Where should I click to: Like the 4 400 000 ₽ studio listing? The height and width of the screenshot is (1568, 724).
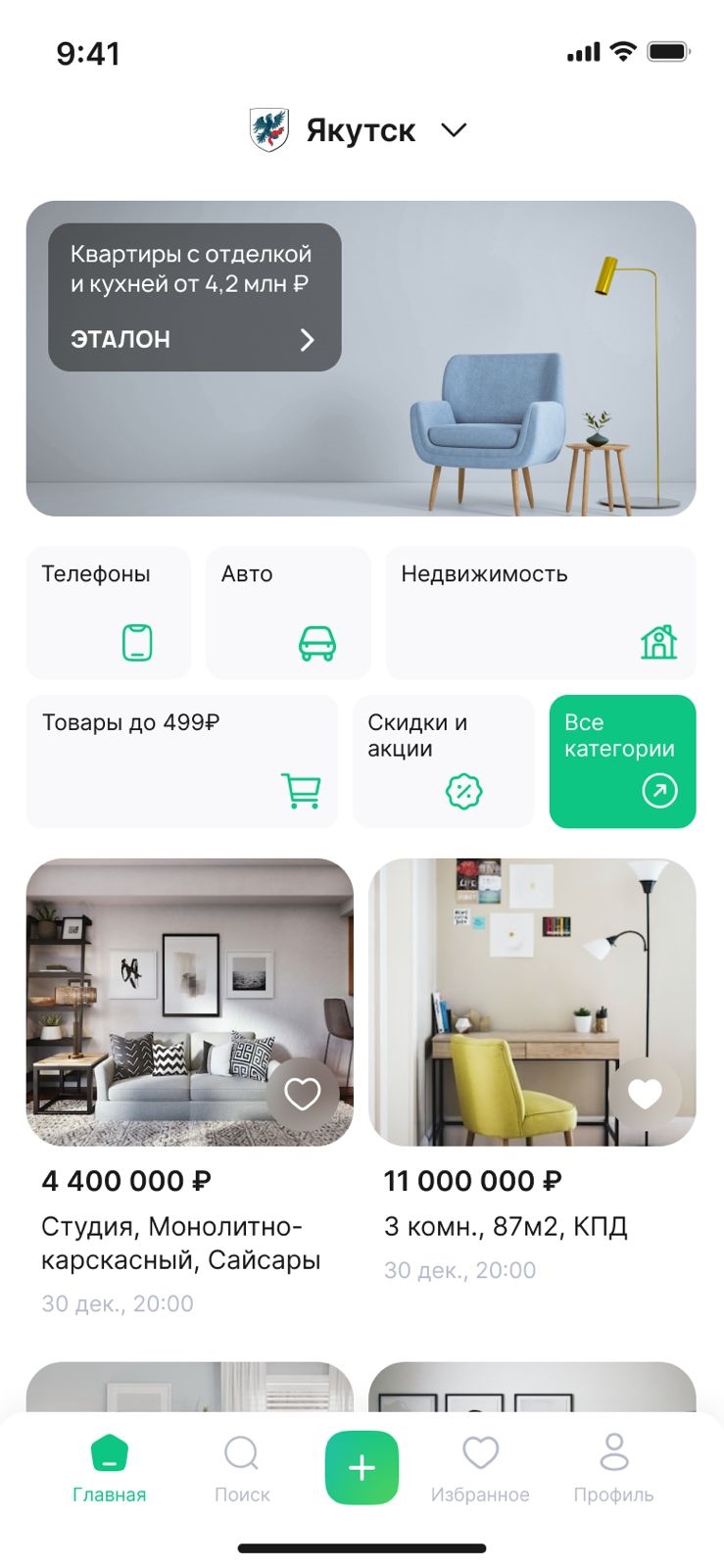(x=302, y=1094)
